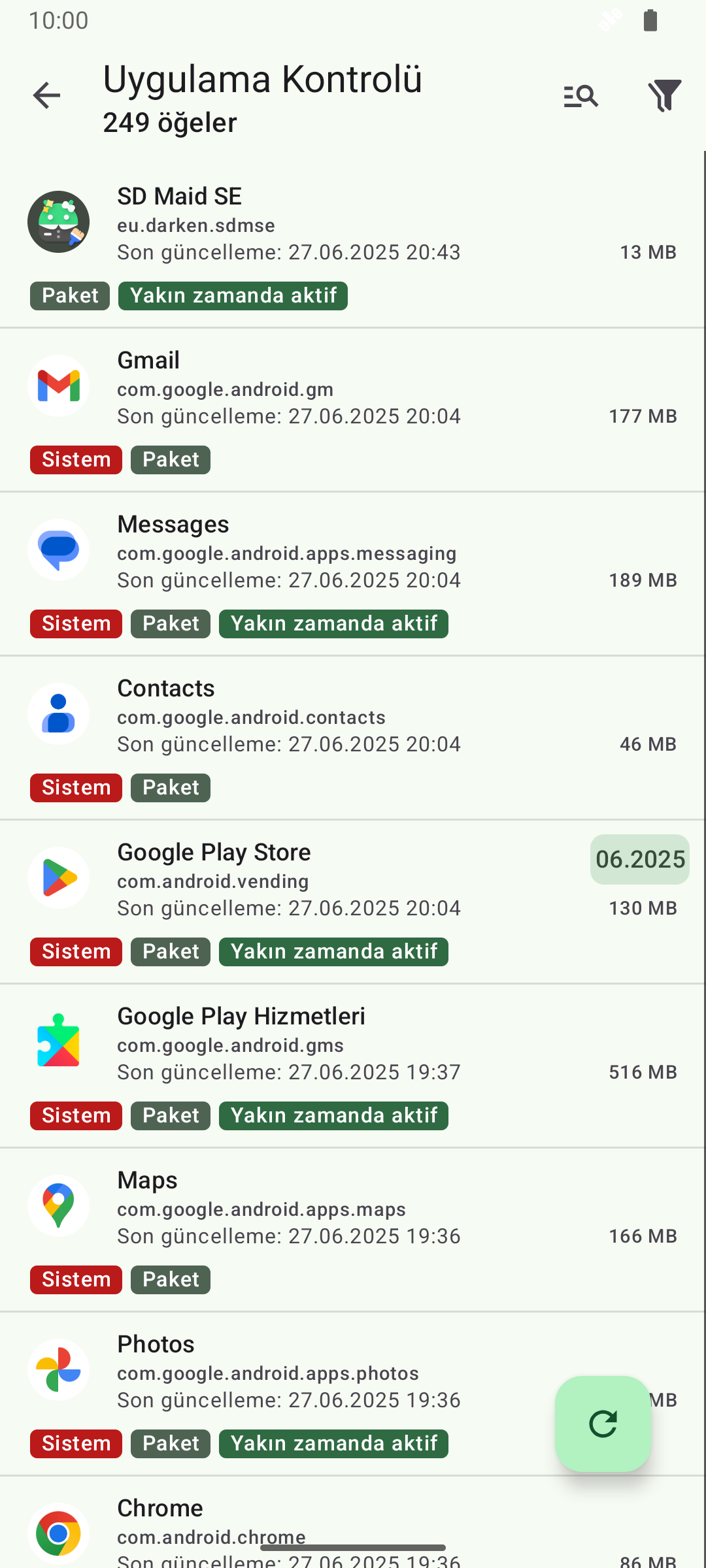Tap the refresh floating button

[x=603, y=1424]
